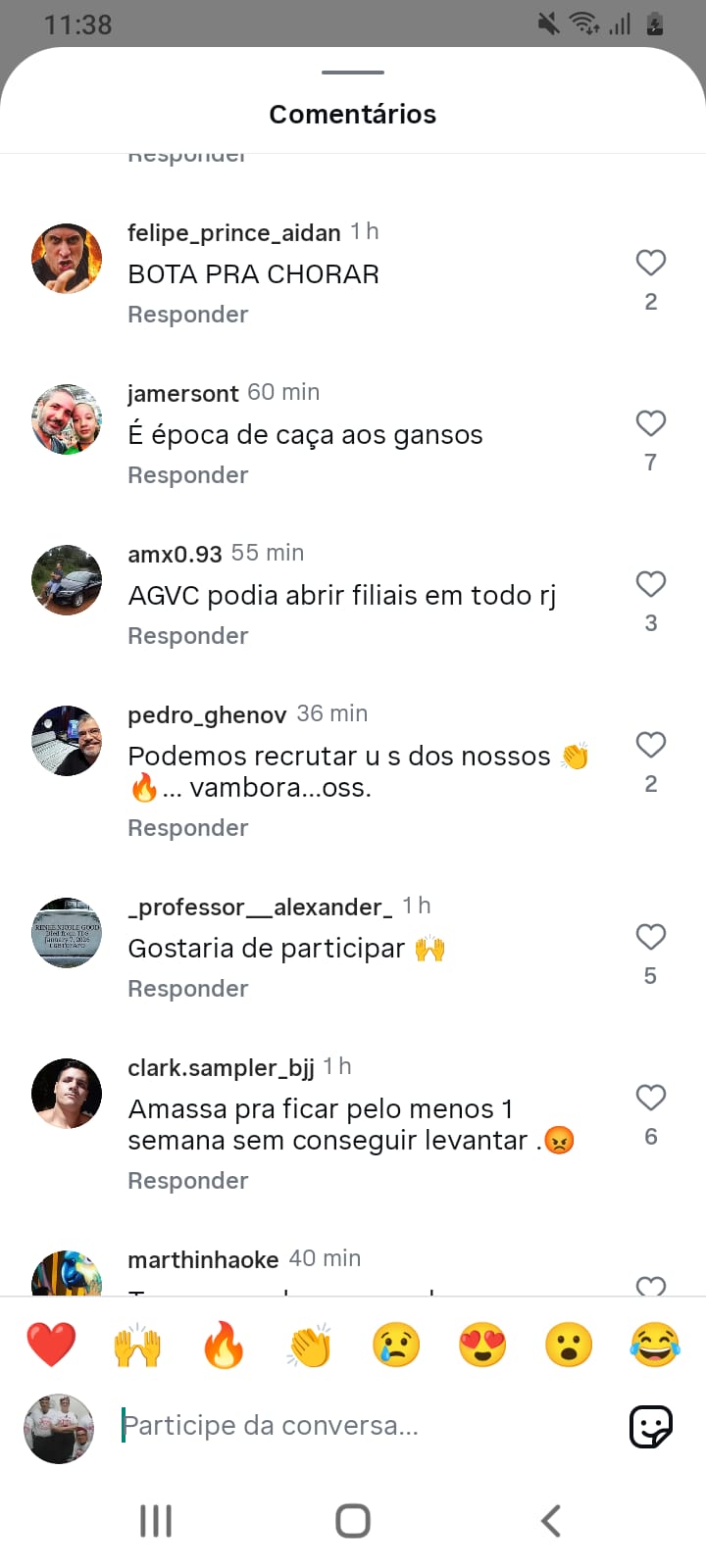This screenshot has width=706, height=1568.
Task: Open felipe_prince_aidan's profile picture
Action: (67, 259)
